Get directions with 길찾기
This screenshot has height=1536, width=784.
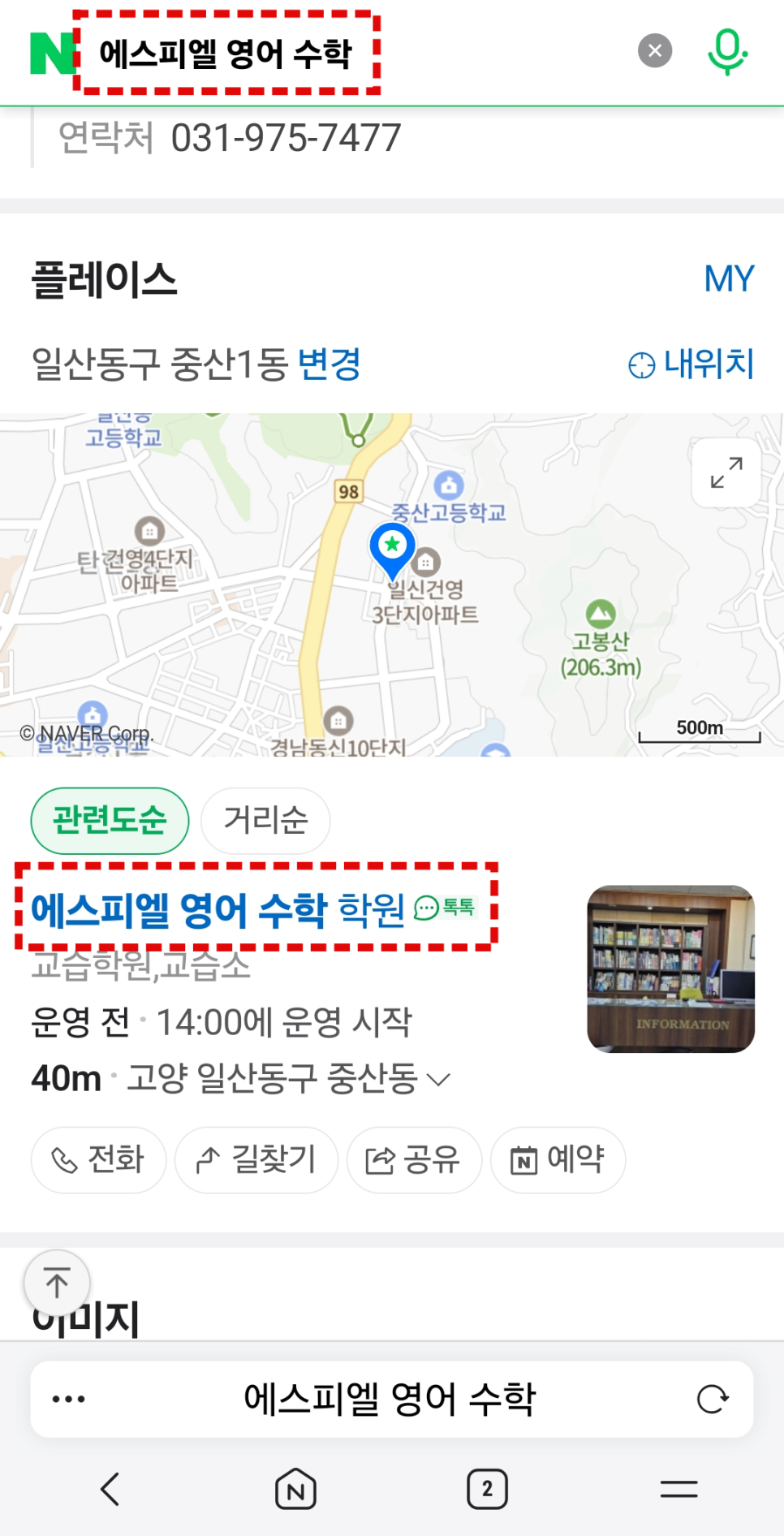point(256,1159)
